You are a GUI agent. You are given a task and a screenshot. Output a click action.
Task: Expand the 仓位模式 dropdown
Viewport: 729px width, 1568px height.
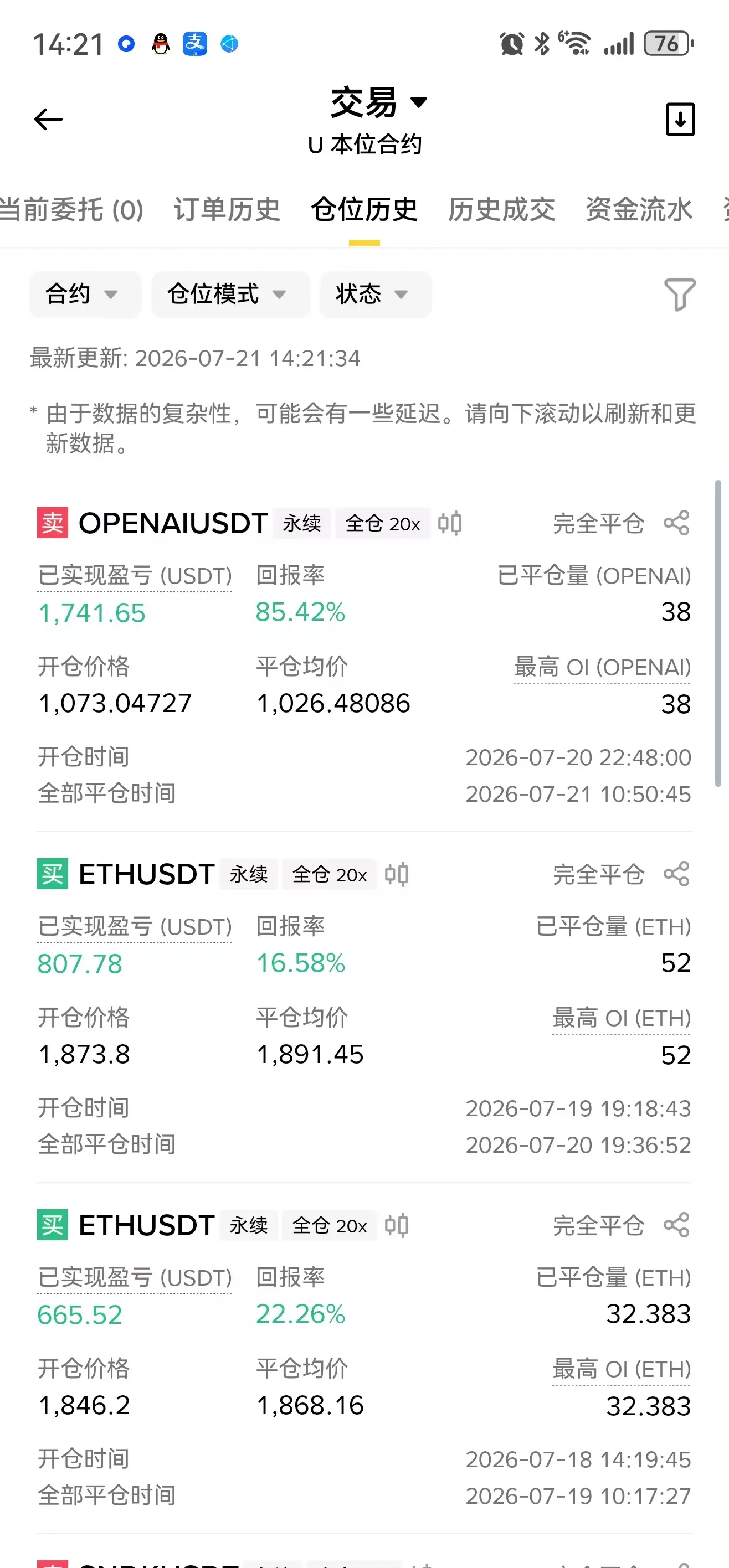point(231,294)
